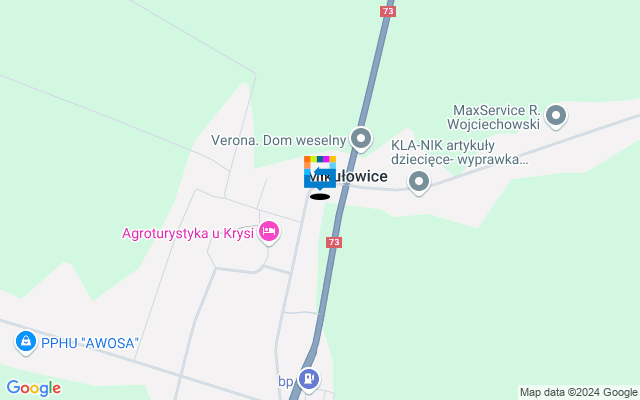Open the Verona. Dom weselny place pin
This screenshot has height=400, width=640.
click(361, 140)
